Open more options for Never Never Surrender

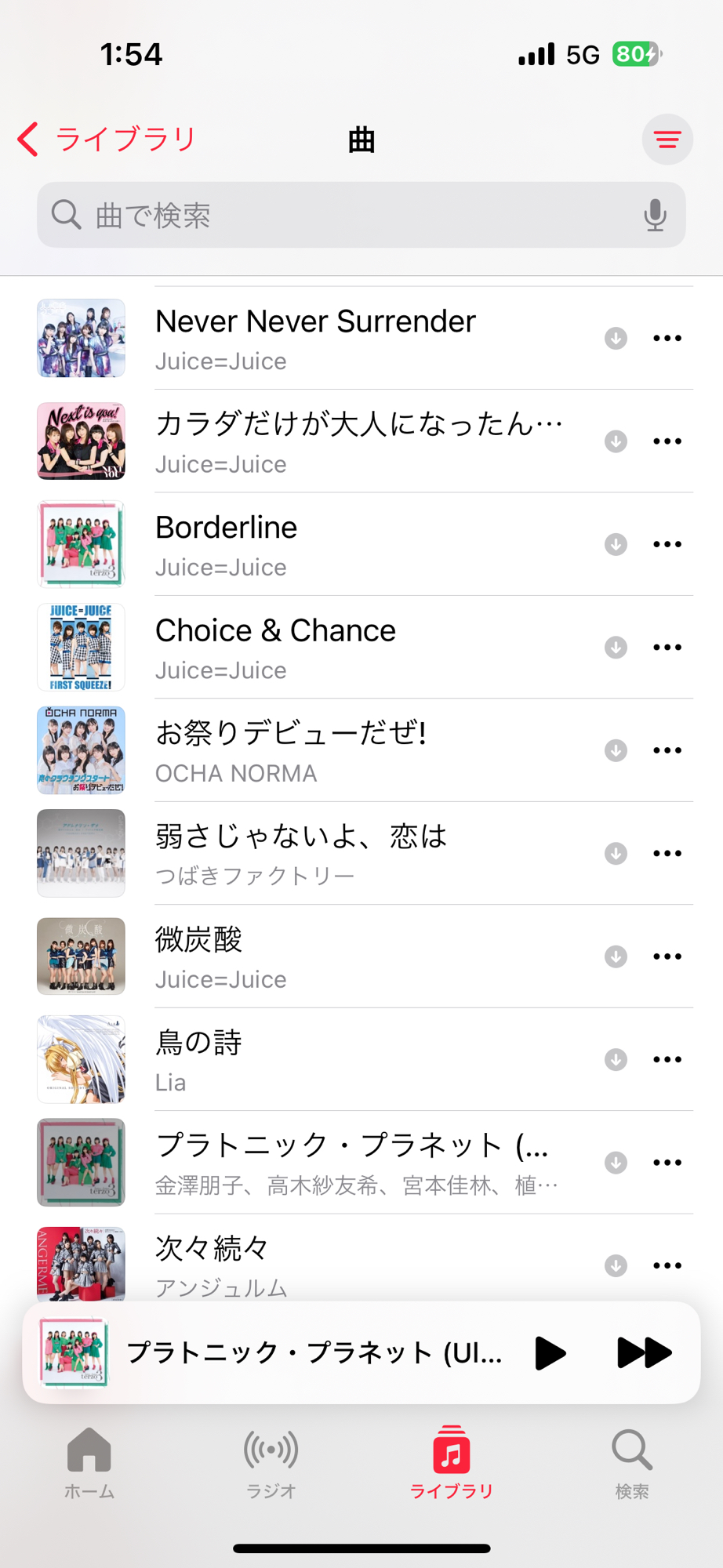click(667, 338)
